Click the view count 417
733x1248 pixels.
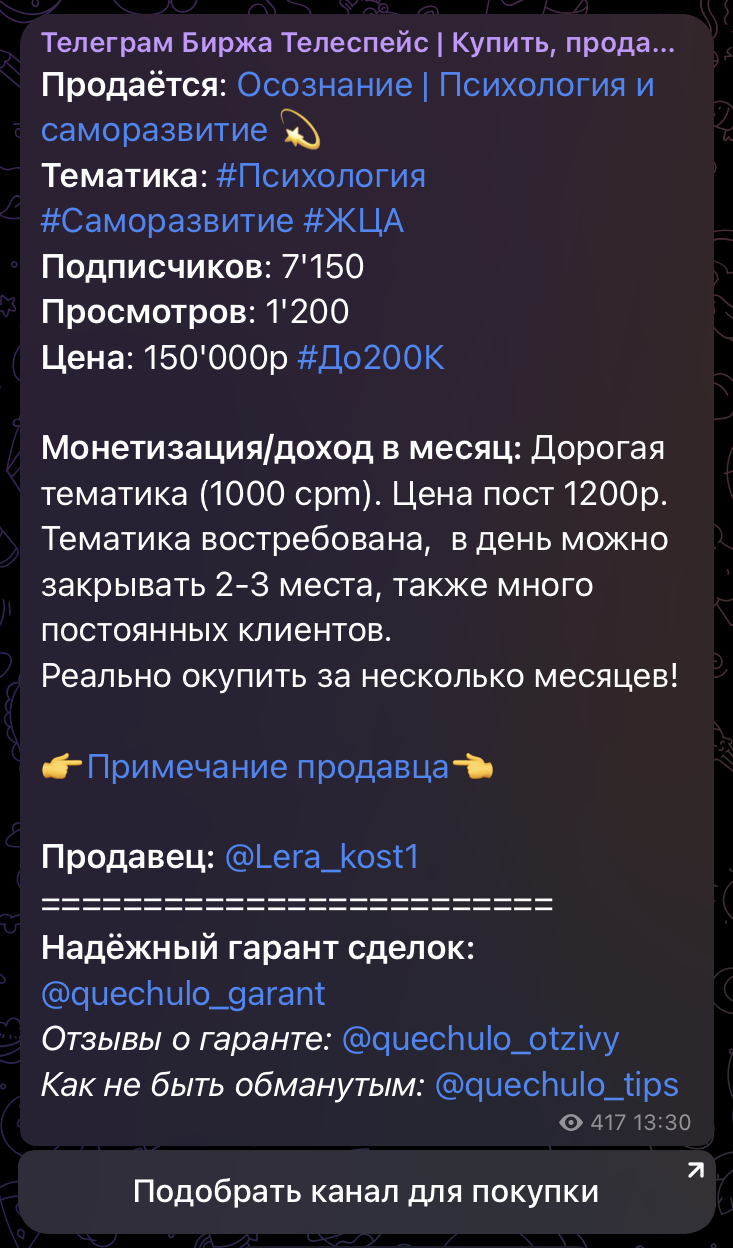607,1122
